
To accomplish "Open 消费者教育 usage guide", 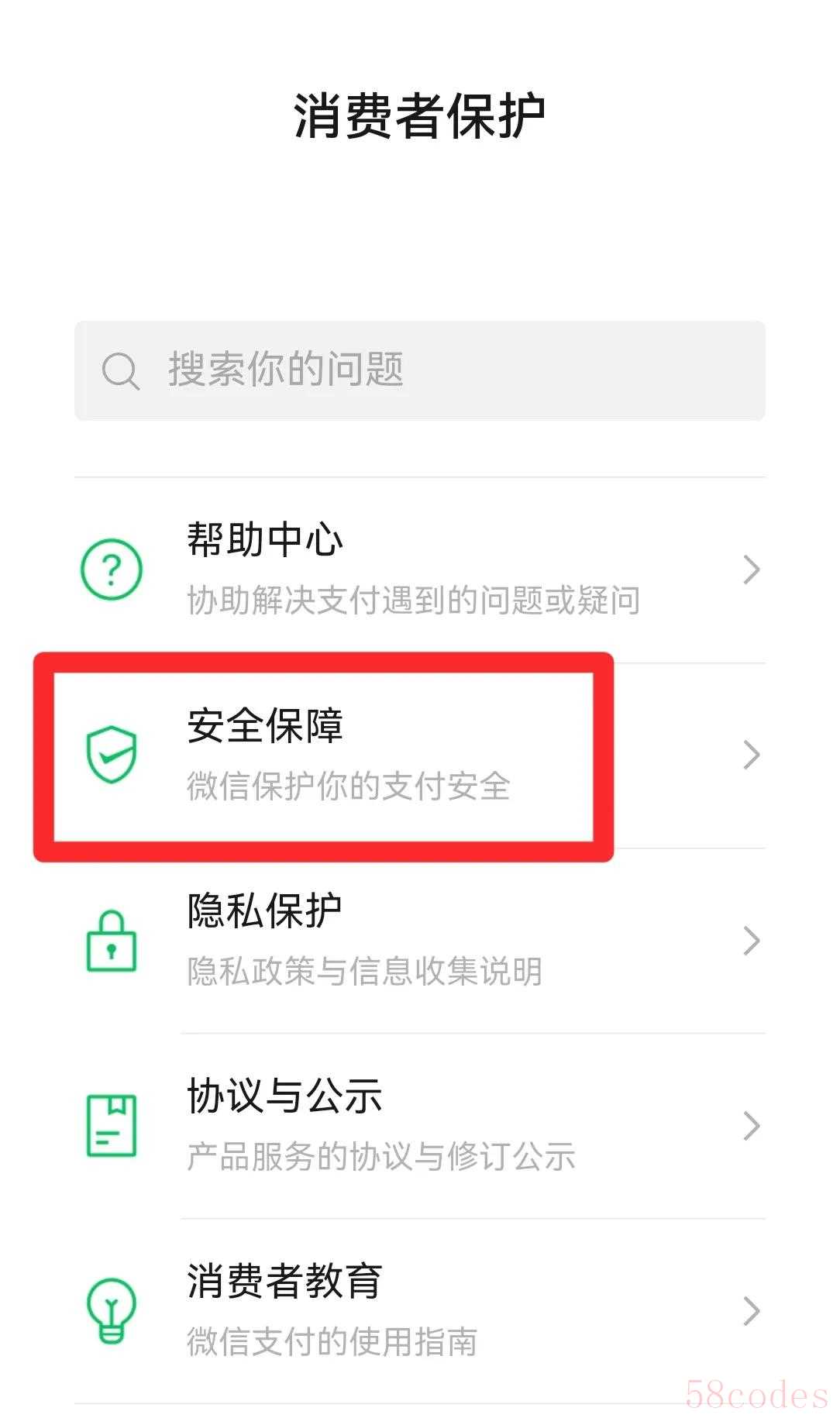I will point(419,1311).
